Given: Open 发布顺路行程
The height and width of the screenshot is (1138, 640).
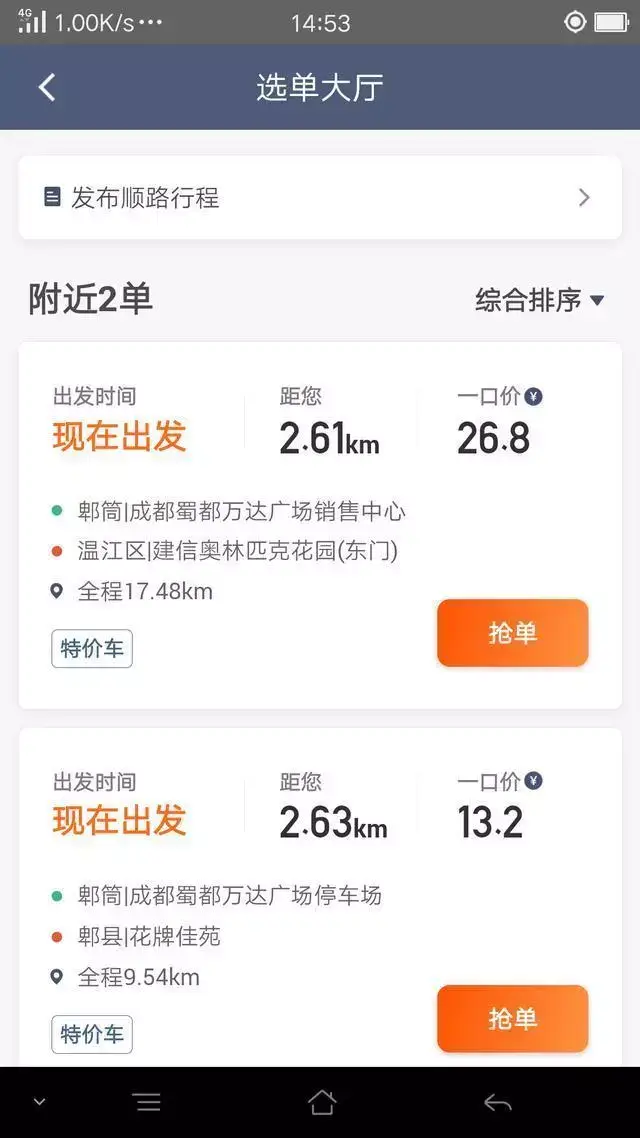Looking at the screenshot, I should [320, 197].
